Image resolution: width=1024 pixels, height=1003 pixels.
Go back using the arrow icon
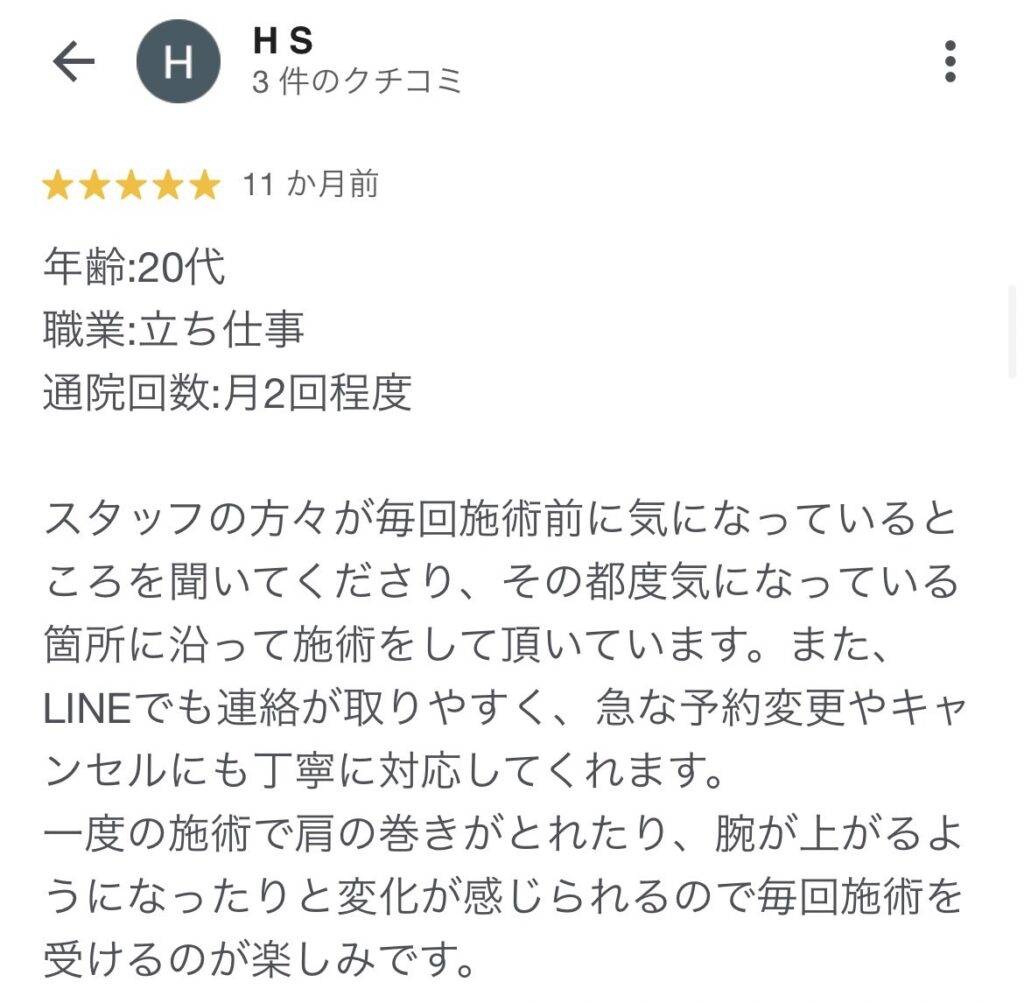tap(73, 63)
